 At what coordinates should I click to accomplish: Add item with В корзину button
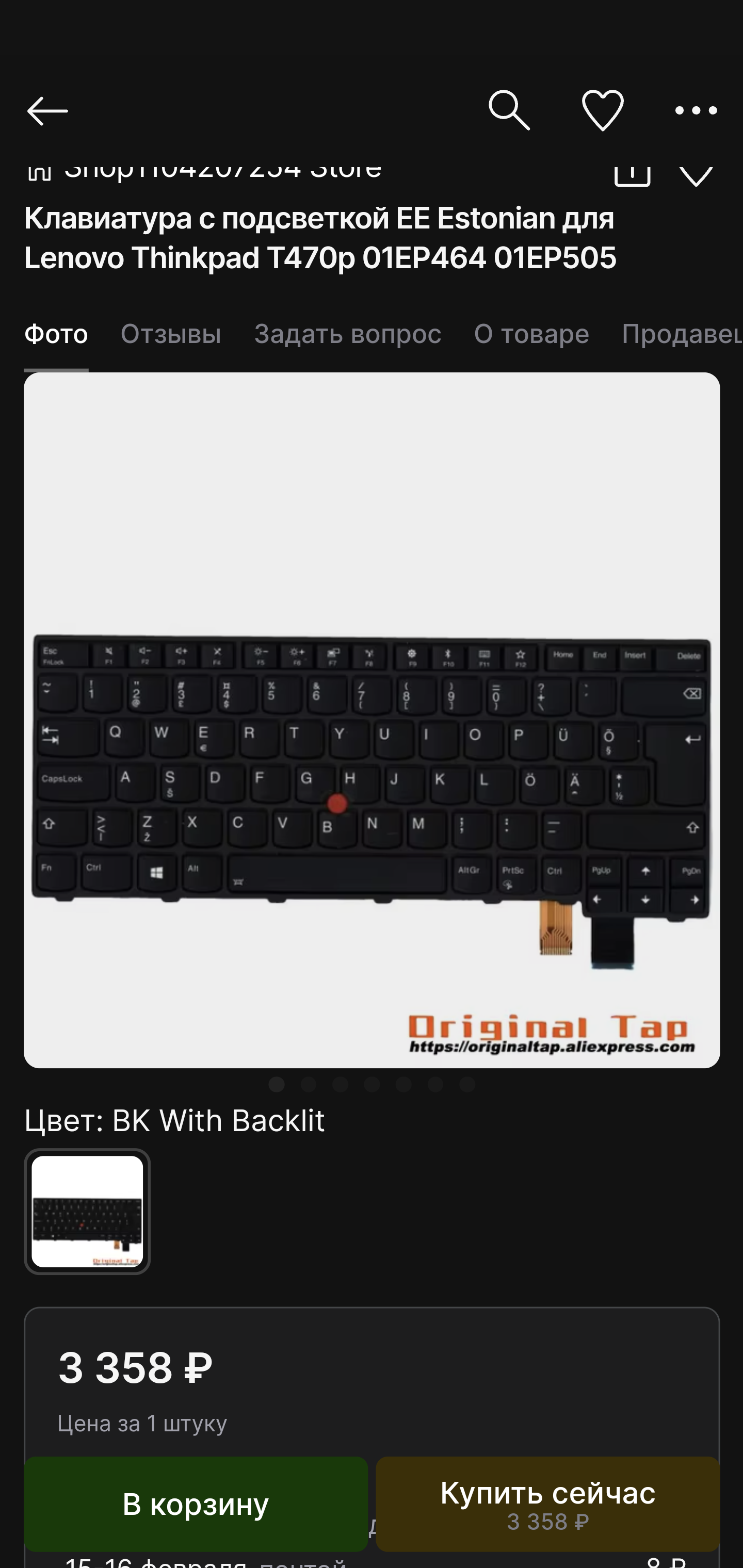tap(196, 1504)
